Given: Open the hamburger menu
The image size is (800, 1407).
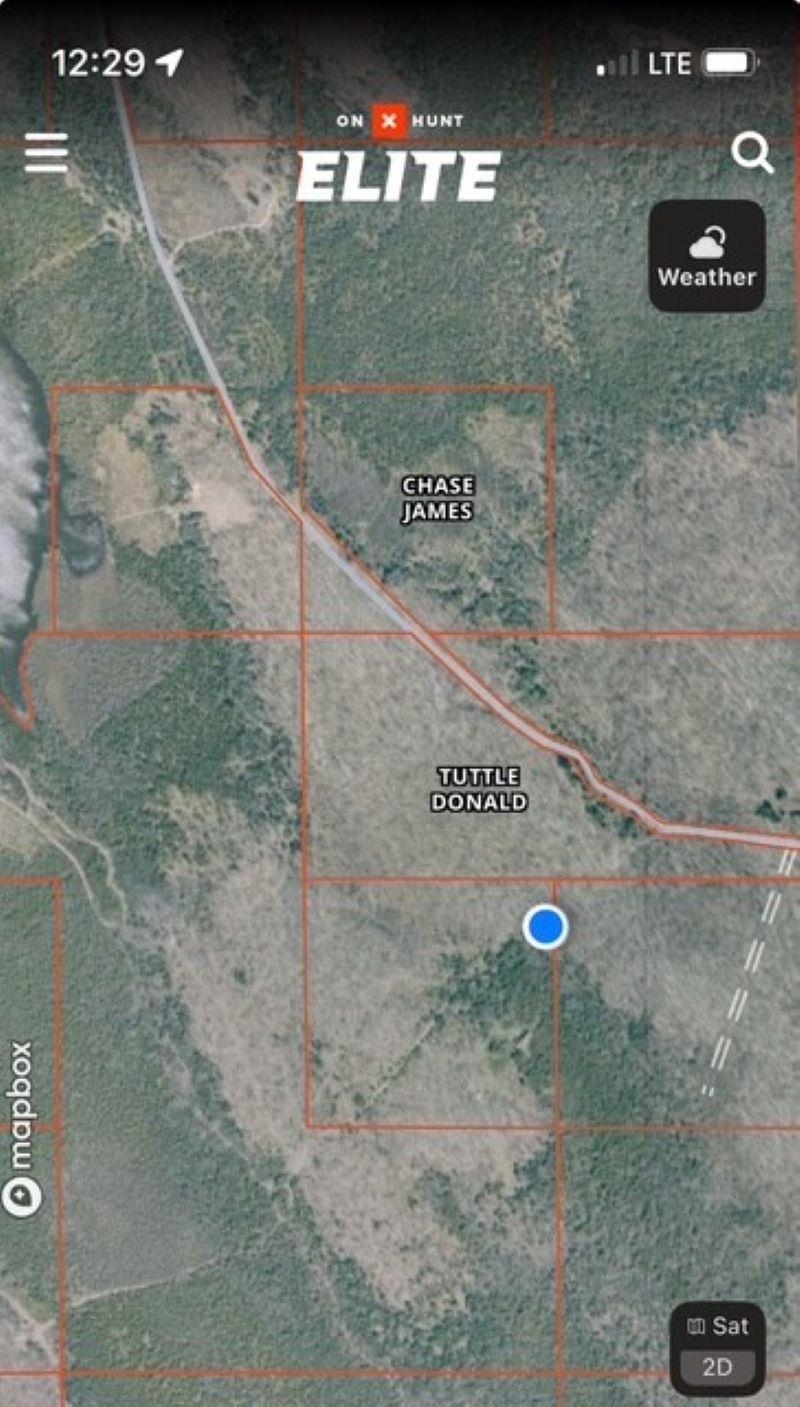Looking at the screenshot, I should pos(46,153).
